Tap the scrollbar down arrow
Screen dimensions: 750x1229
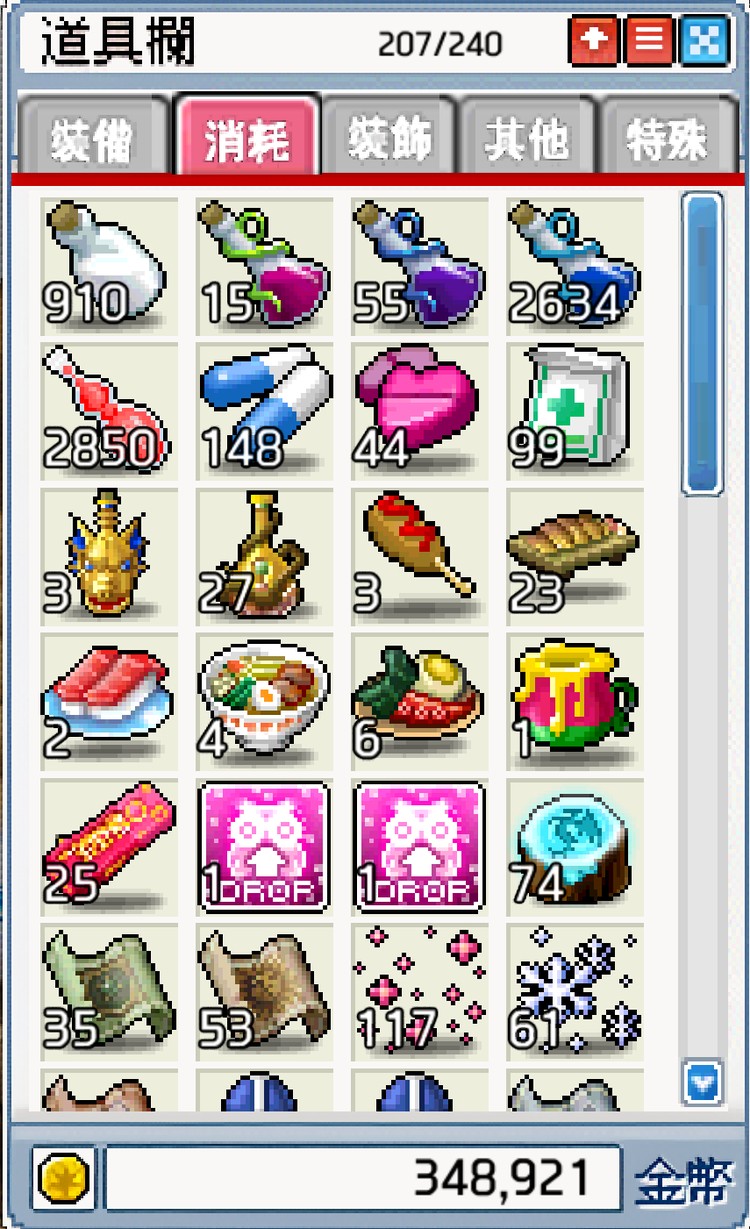pyautogui.click(x=702, y=1082)
